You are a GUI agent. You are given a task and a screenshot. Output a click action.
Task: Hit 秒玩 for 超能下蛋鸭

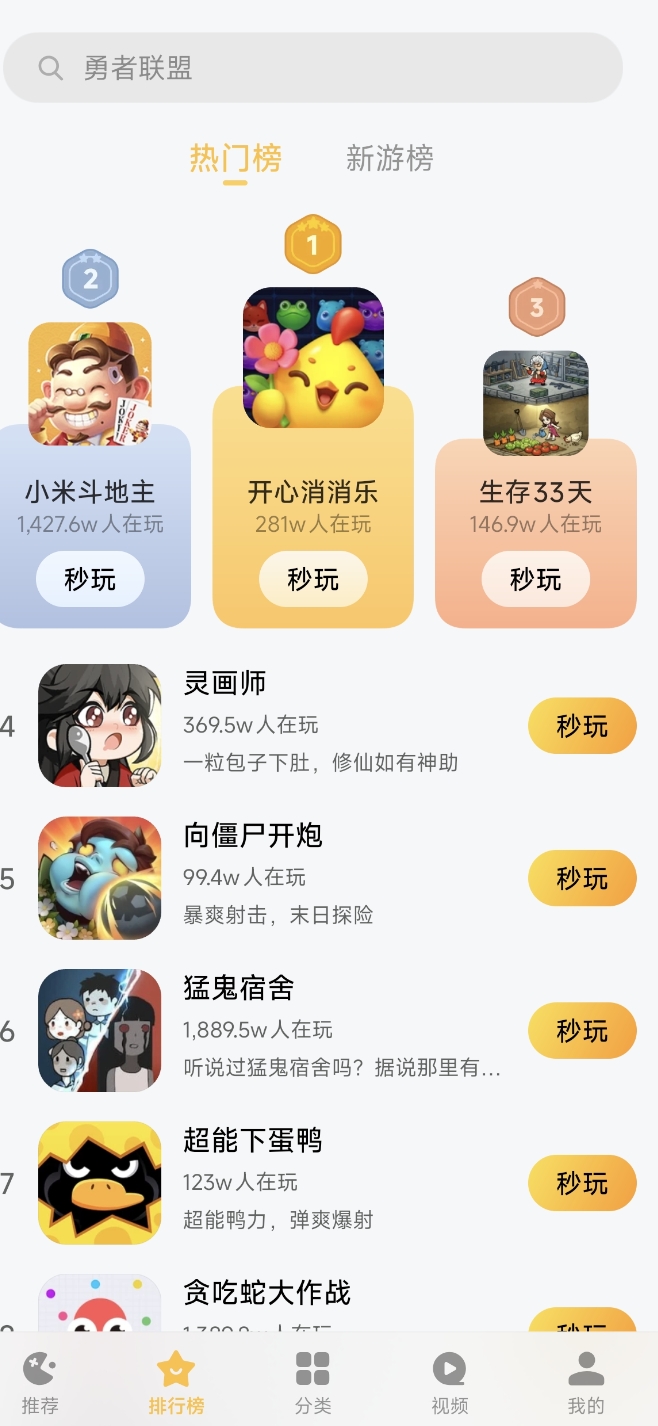[x=582, y=1183]
